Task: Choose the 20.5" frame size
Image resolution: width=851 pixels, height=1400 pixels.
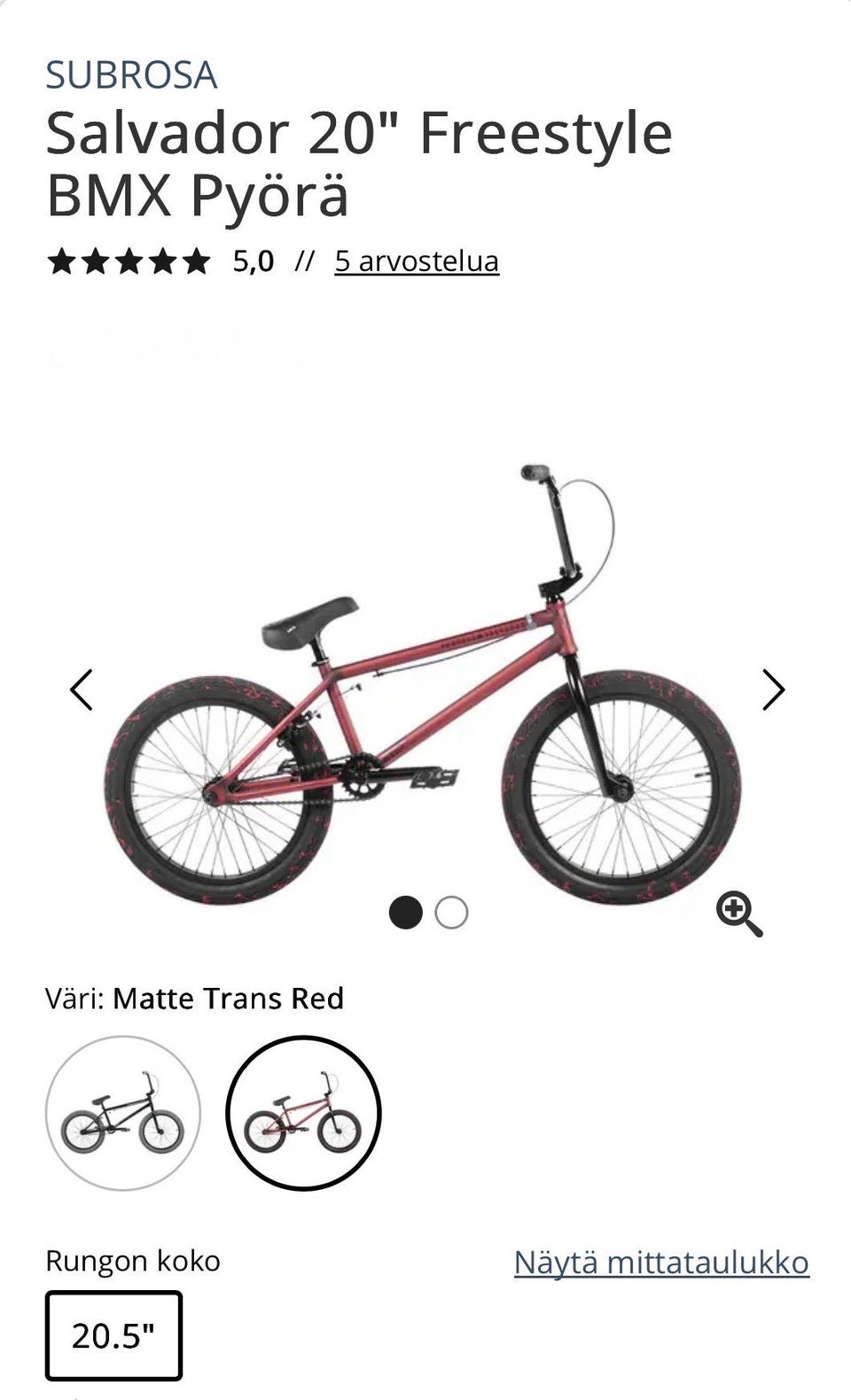Action: (113, 1335)
